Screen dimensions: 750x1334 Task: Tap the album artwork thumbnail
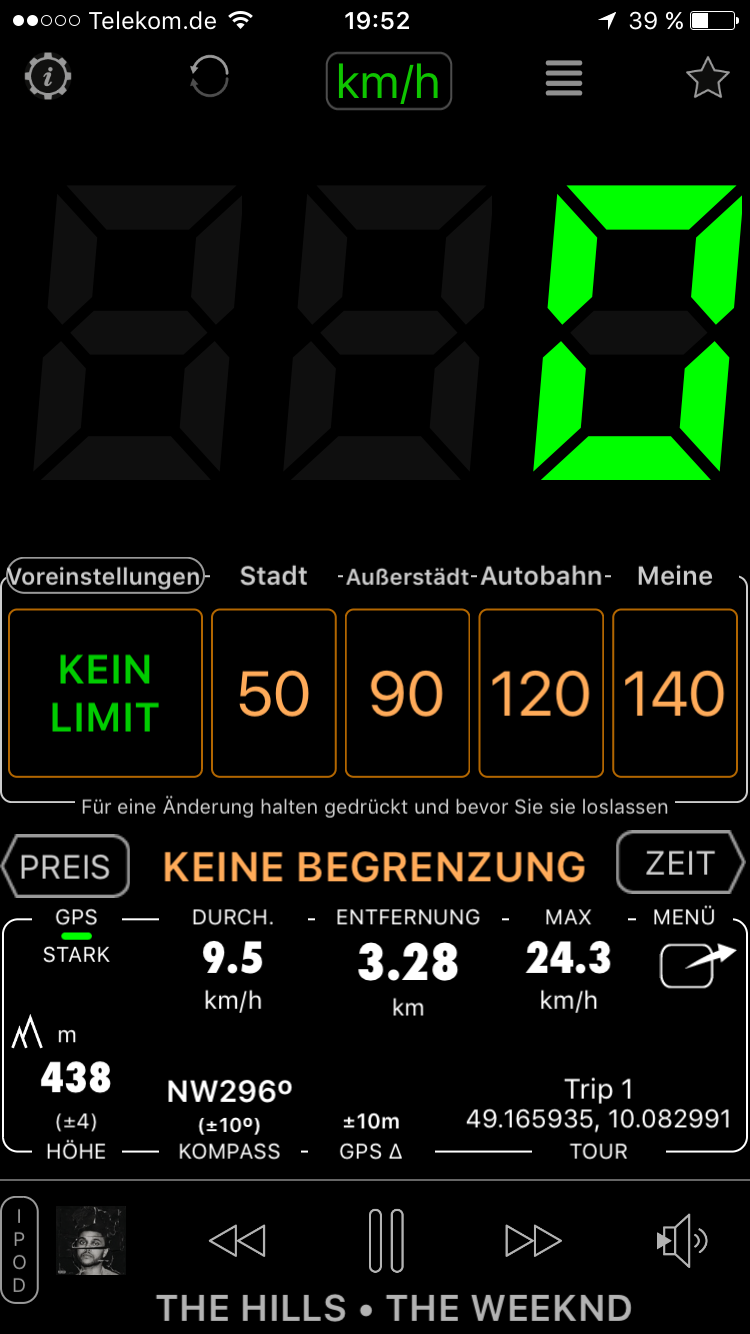pyautogui.click(x=91, y=1240)
